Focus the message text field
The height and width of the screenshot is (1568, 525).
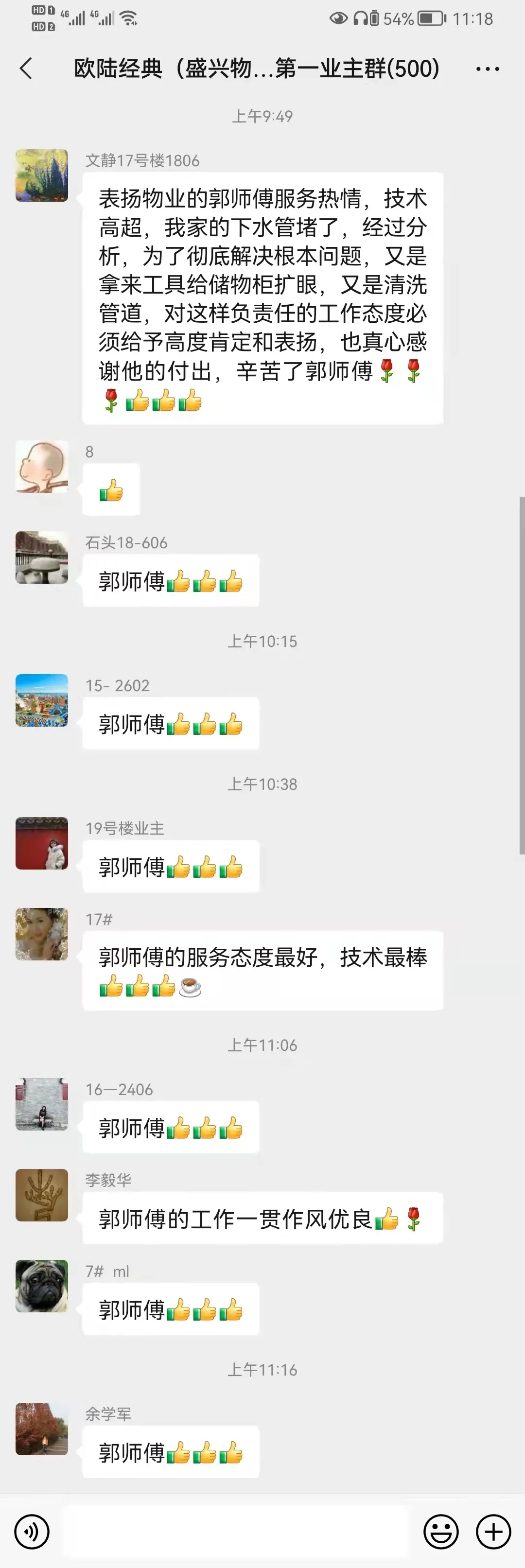[x=234, y=1531]
